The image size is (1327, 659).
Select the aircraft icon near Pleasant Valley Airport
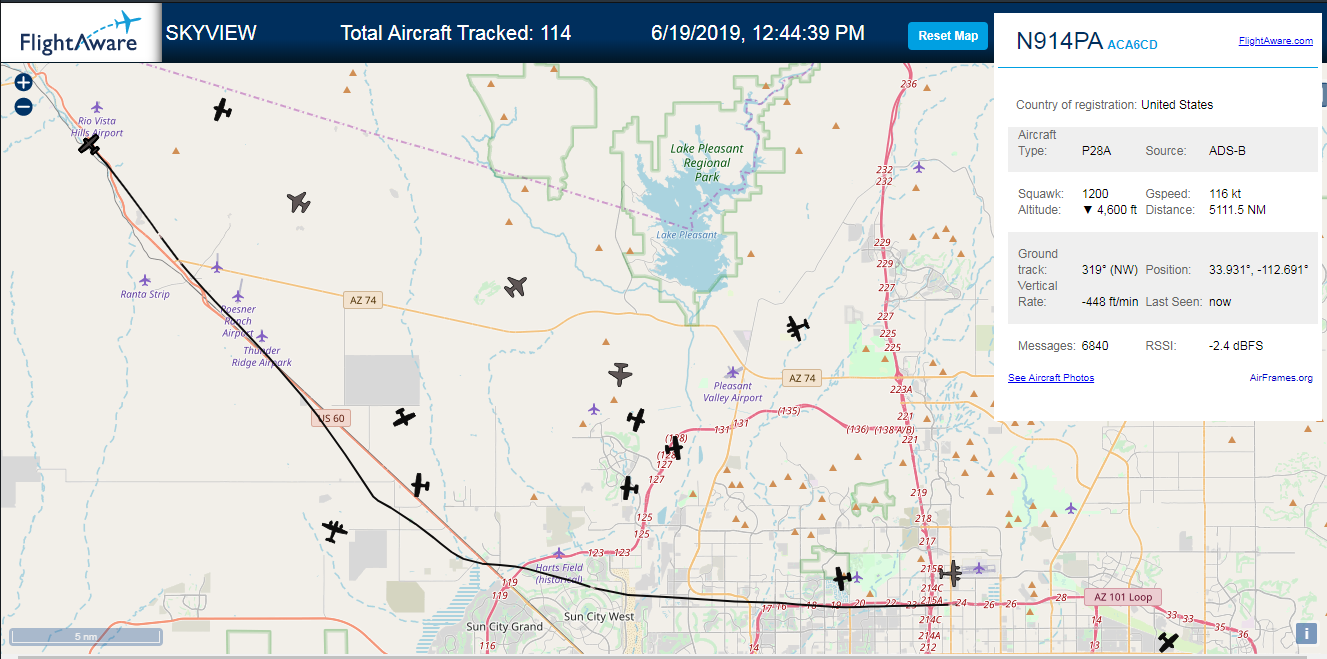click(x=797, y=328)
